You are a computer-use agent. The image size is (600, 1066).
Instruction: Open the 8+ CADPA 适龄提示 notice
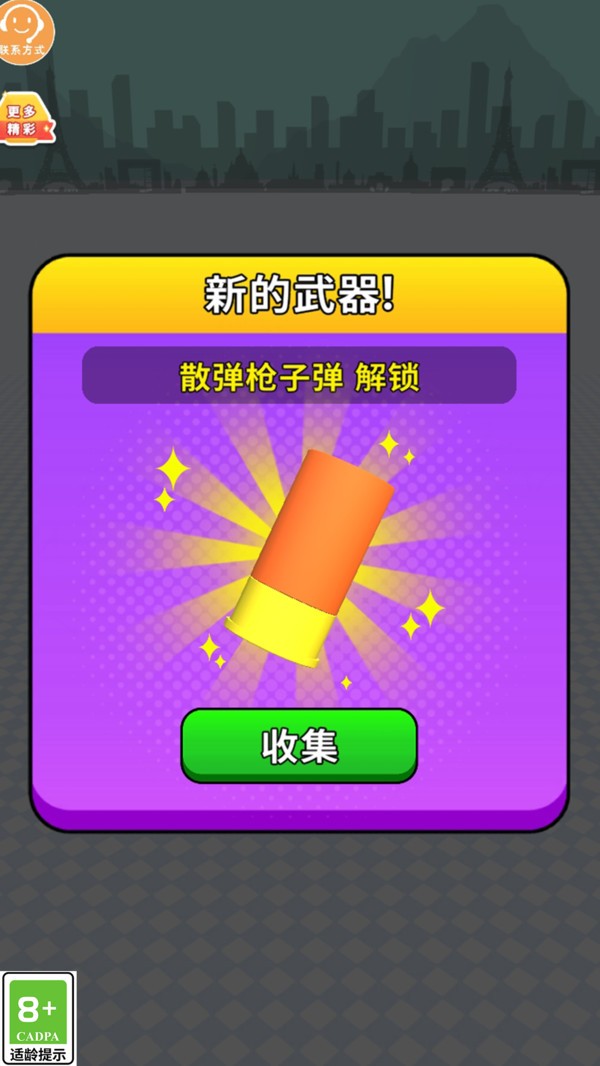pyautogui.click(x=38, y=1017)
